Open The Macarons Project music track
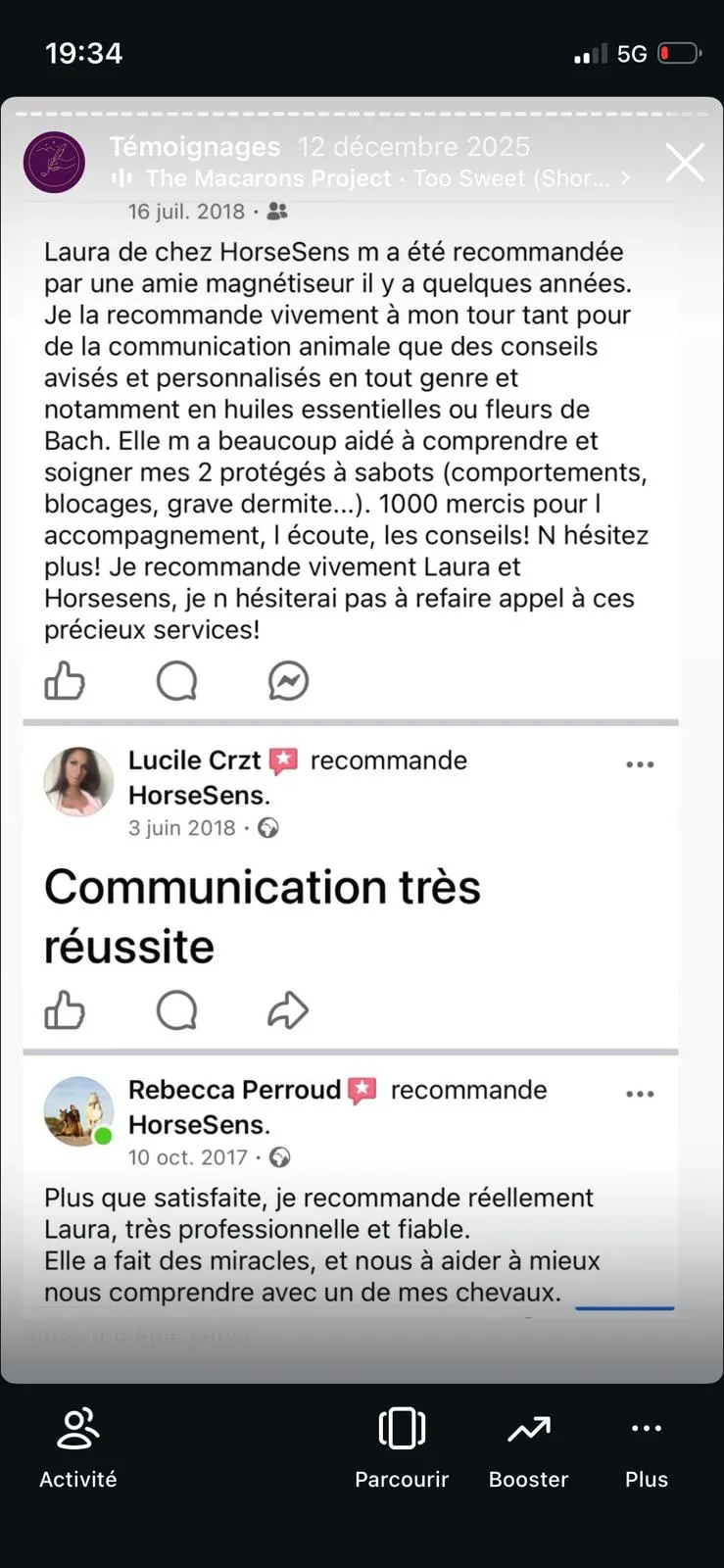Screen dimensions: 724x1568 pyautogui.click(x=372, y=178)
